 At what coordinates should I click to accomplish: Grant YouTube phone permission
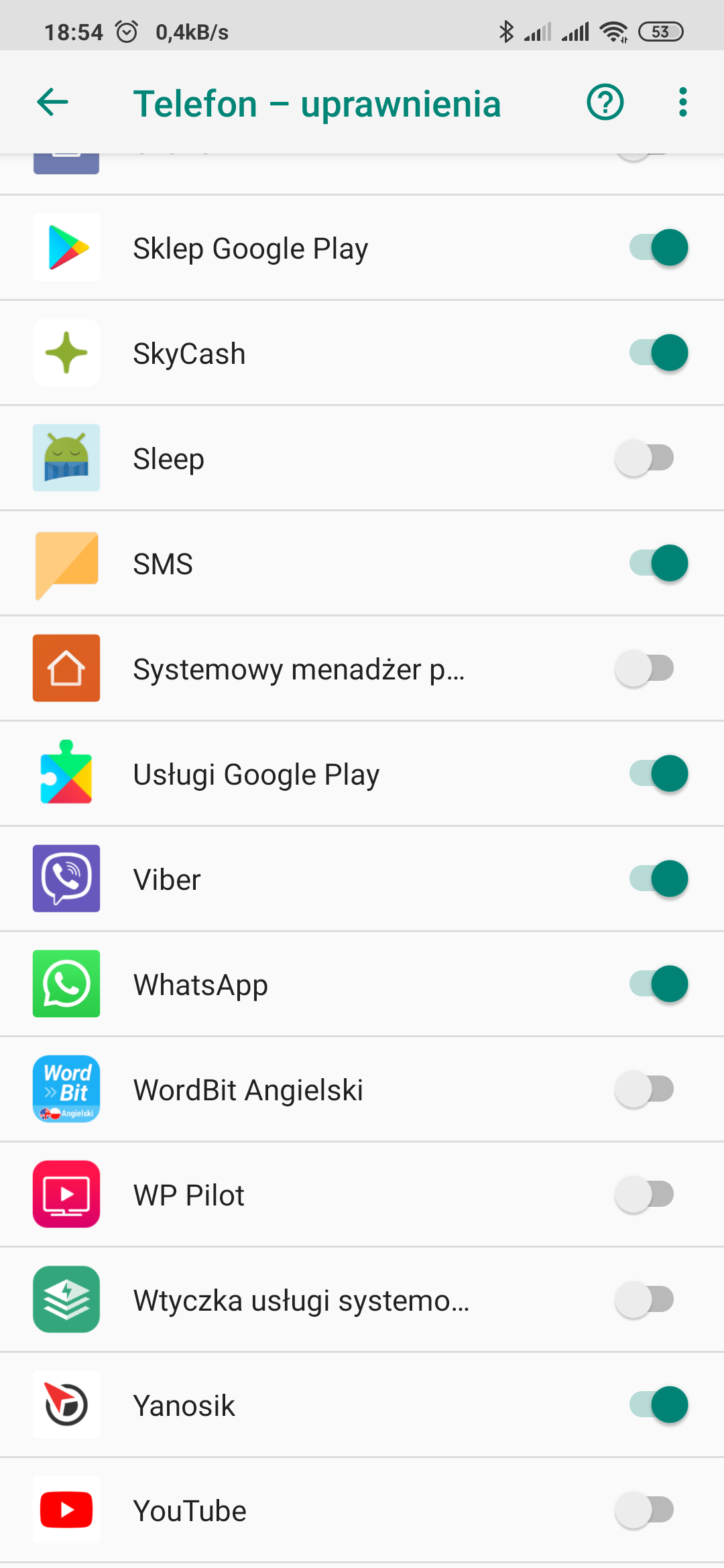pyautogui.click(x=645, y=1510)
